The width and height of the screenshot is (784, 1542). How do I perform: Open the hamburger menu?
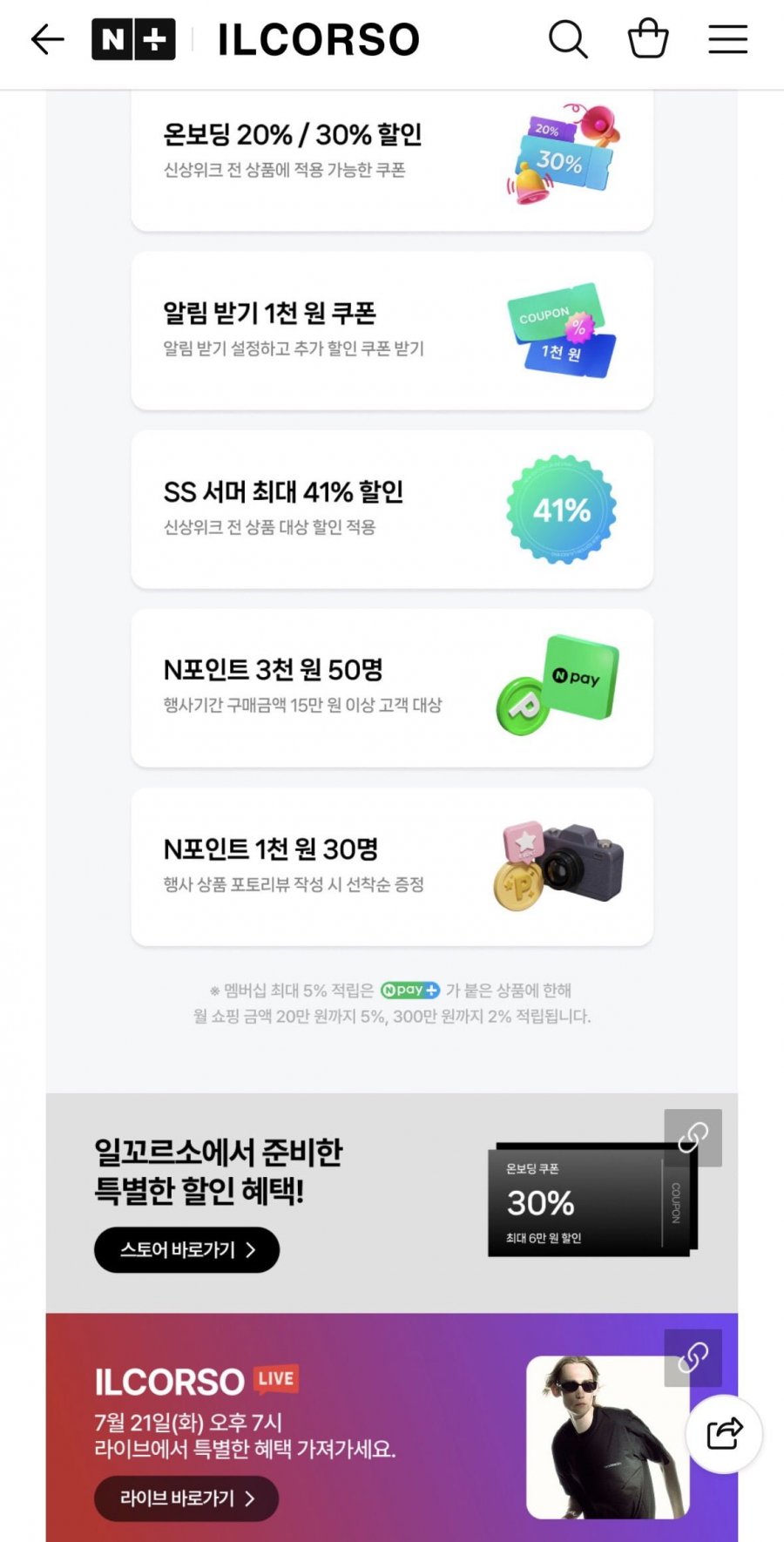[727, 39]
